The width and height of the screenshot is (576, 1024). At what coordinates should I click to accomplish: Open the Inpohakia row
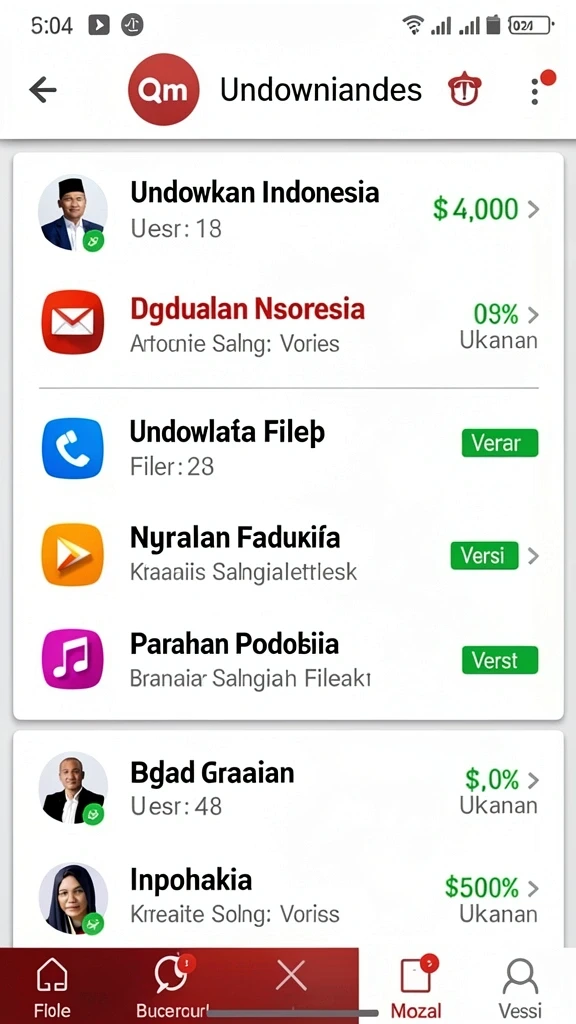288,893
